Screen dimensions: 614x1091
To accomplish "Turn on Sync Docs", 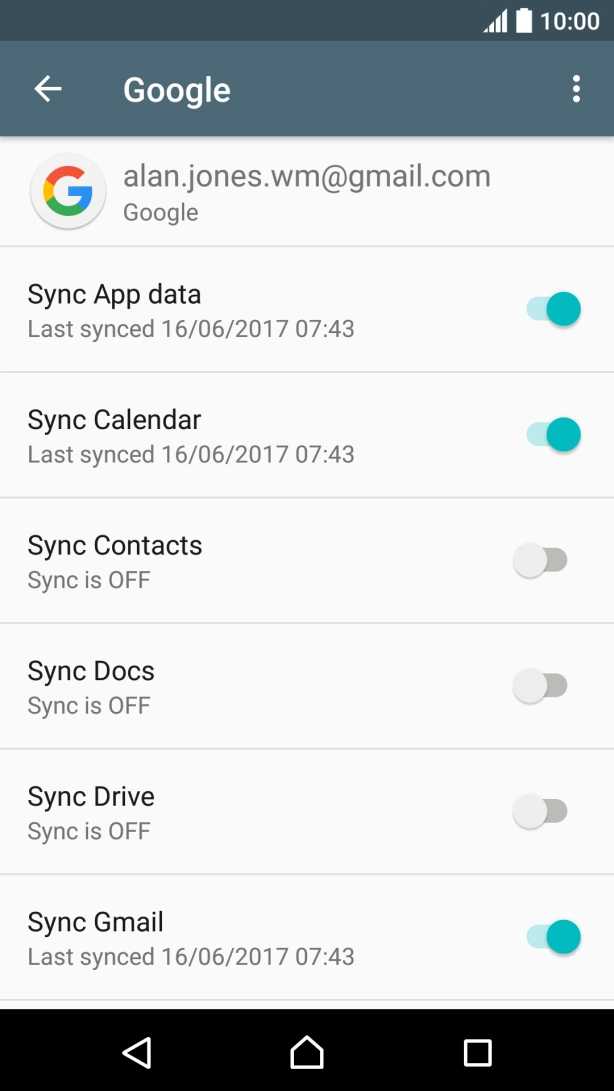I will coord(540,686).
